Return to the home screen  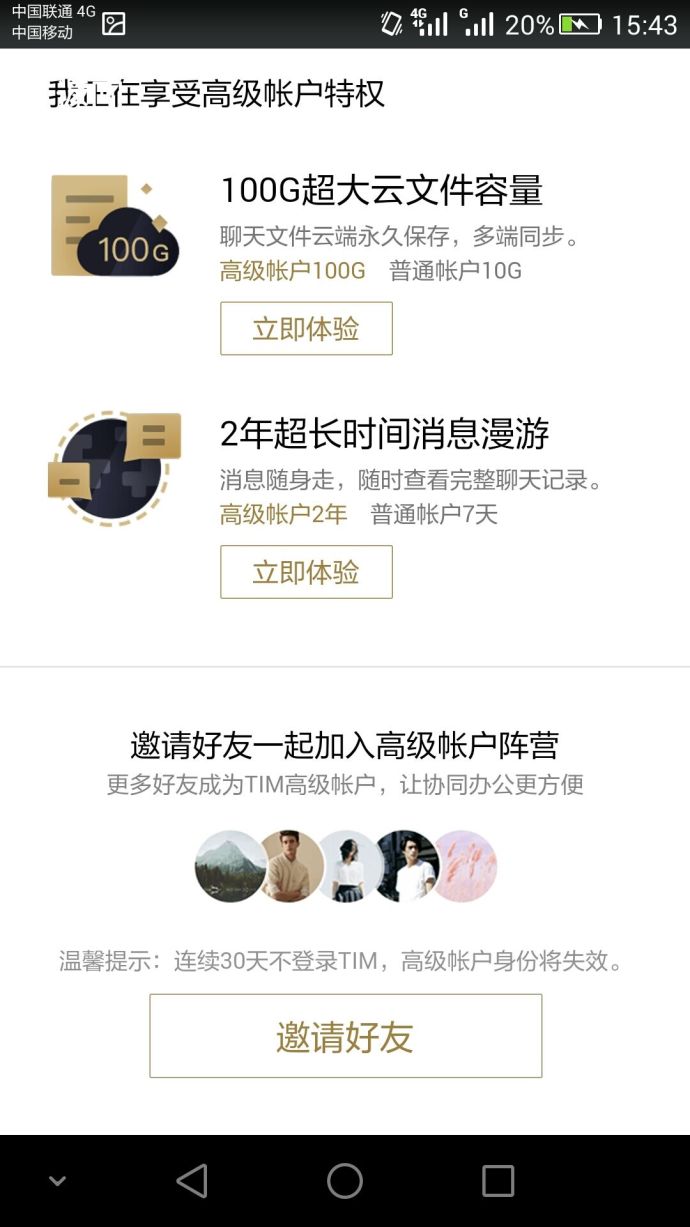click(345, 1181)
